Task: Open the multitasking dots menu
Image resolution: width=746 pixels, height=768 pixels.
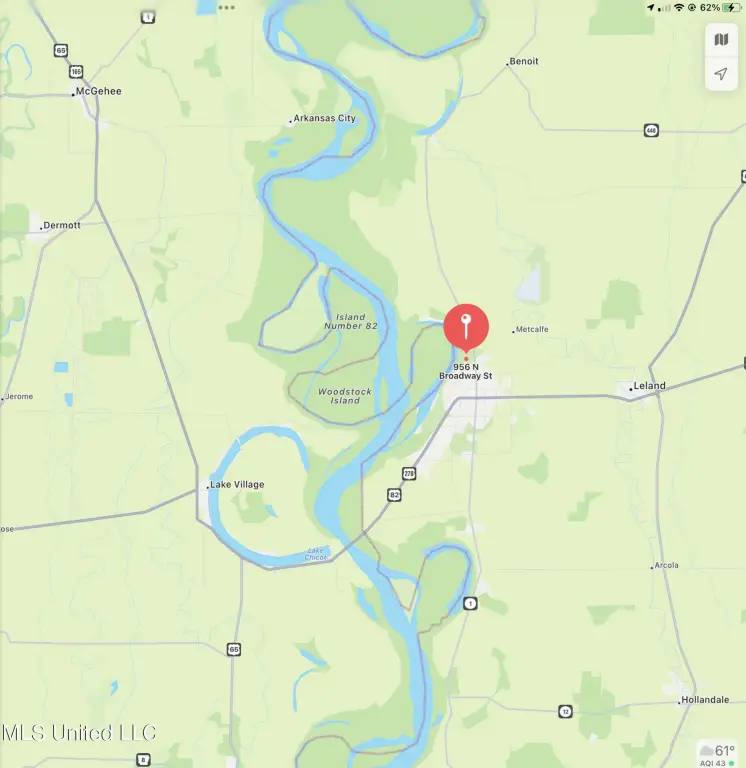Action: coord(227,7)
